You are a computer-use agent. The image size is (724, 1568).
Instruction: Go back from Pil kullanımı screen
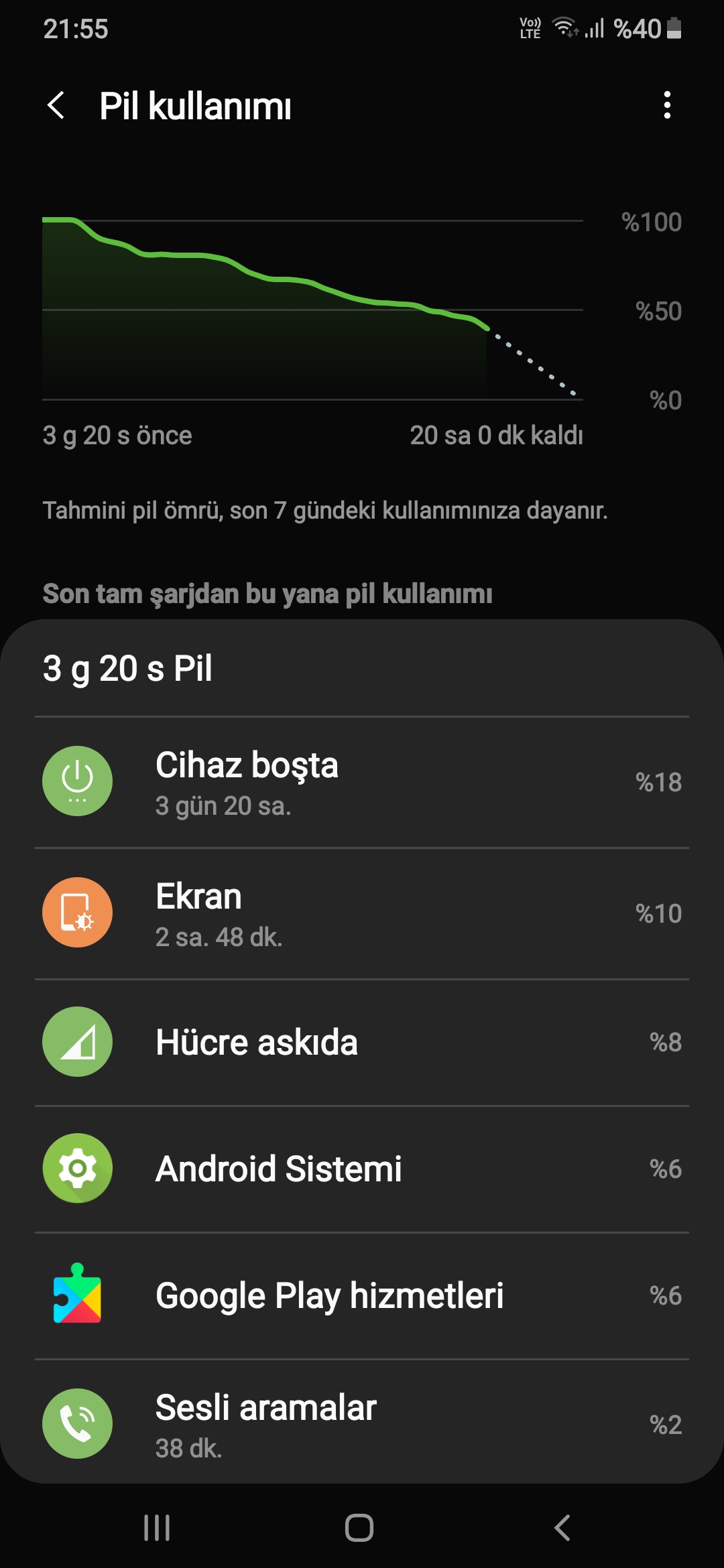point(56,106)
